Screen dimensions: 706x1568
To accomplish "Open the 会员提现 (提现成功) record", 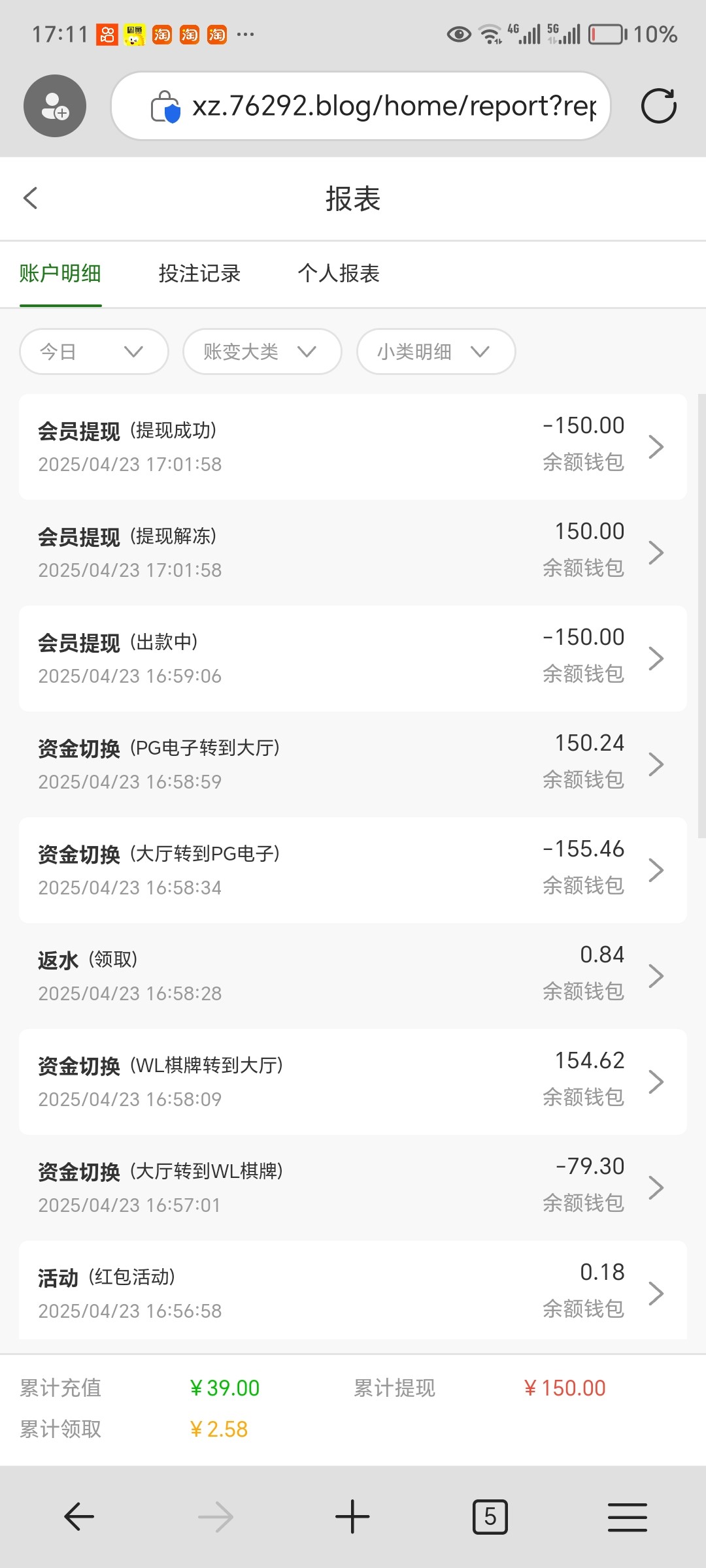I will [x=353, y=447].
